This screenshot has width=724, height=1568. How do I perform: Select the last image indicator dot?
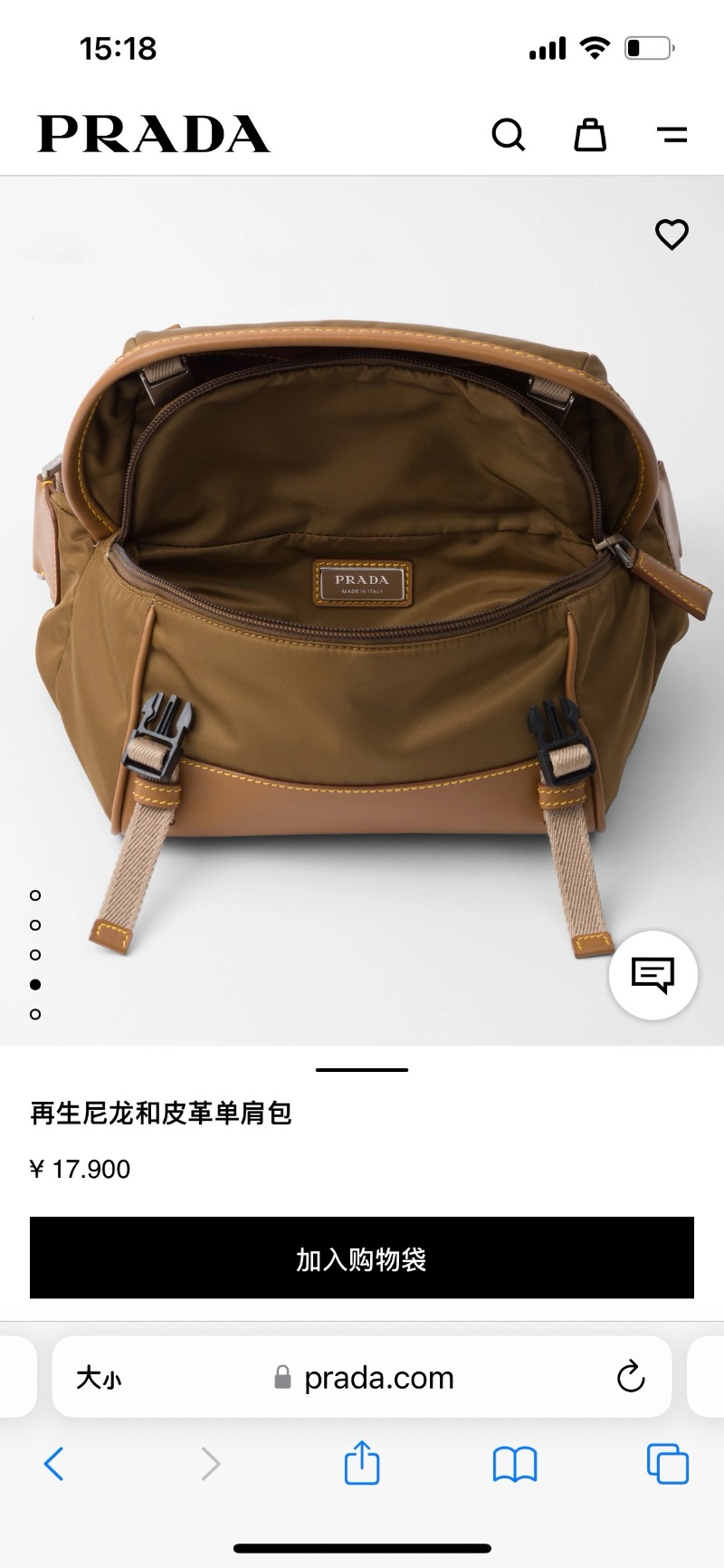35,1014
